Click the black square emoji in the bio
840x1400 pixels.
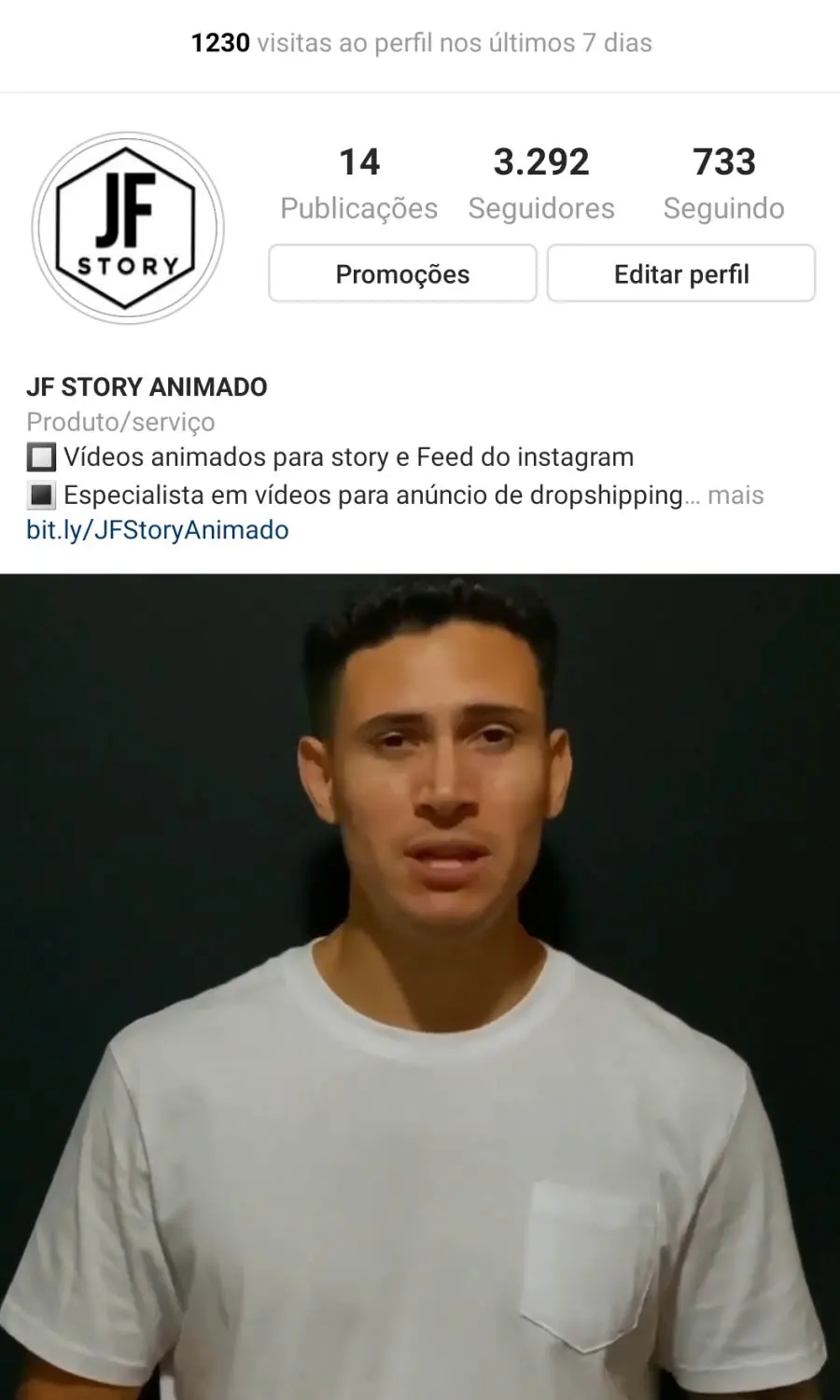(x=40, y=495)
